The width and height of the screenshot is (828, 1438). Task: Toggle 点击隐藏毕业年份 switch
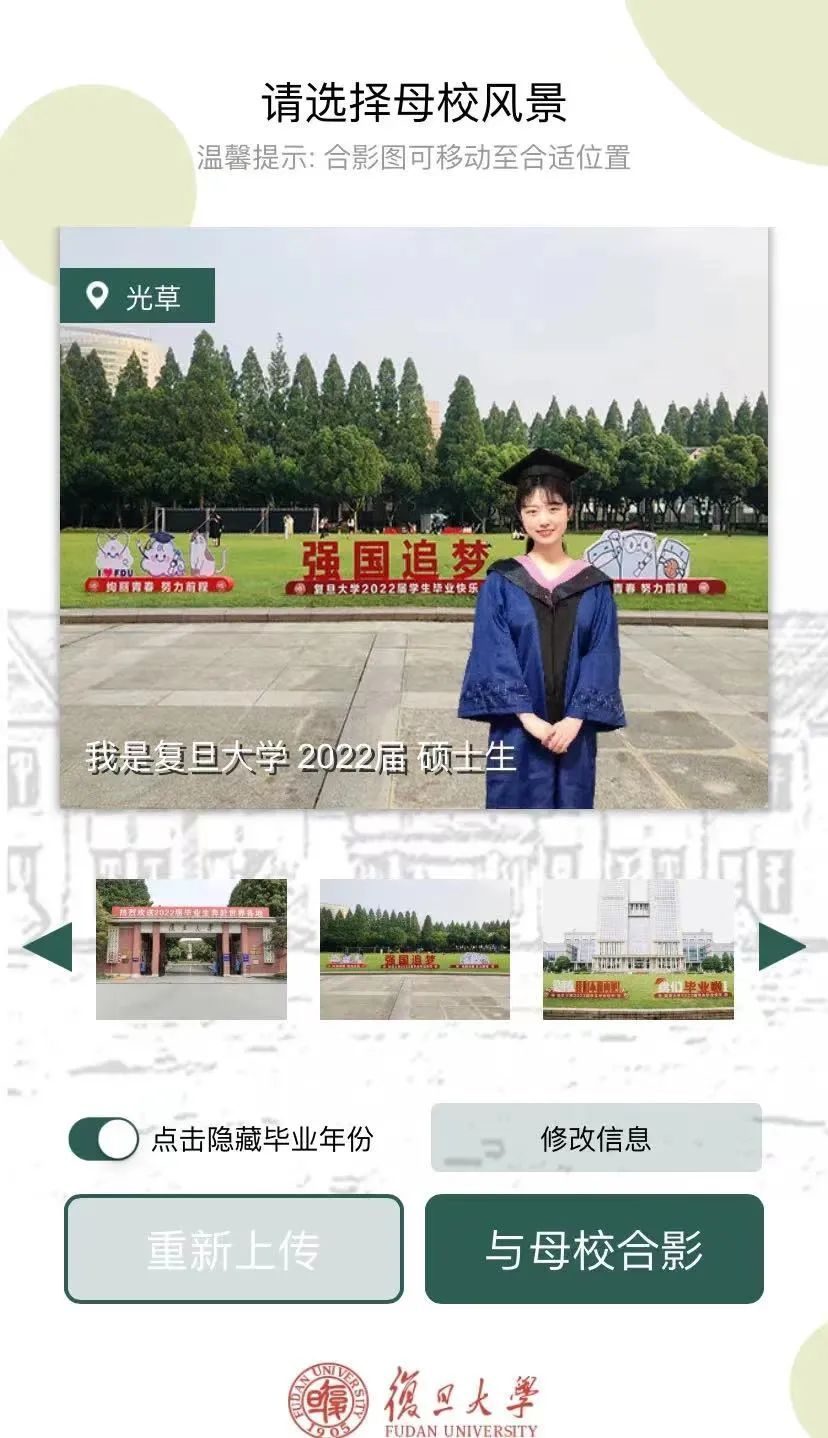(104, 1139)
